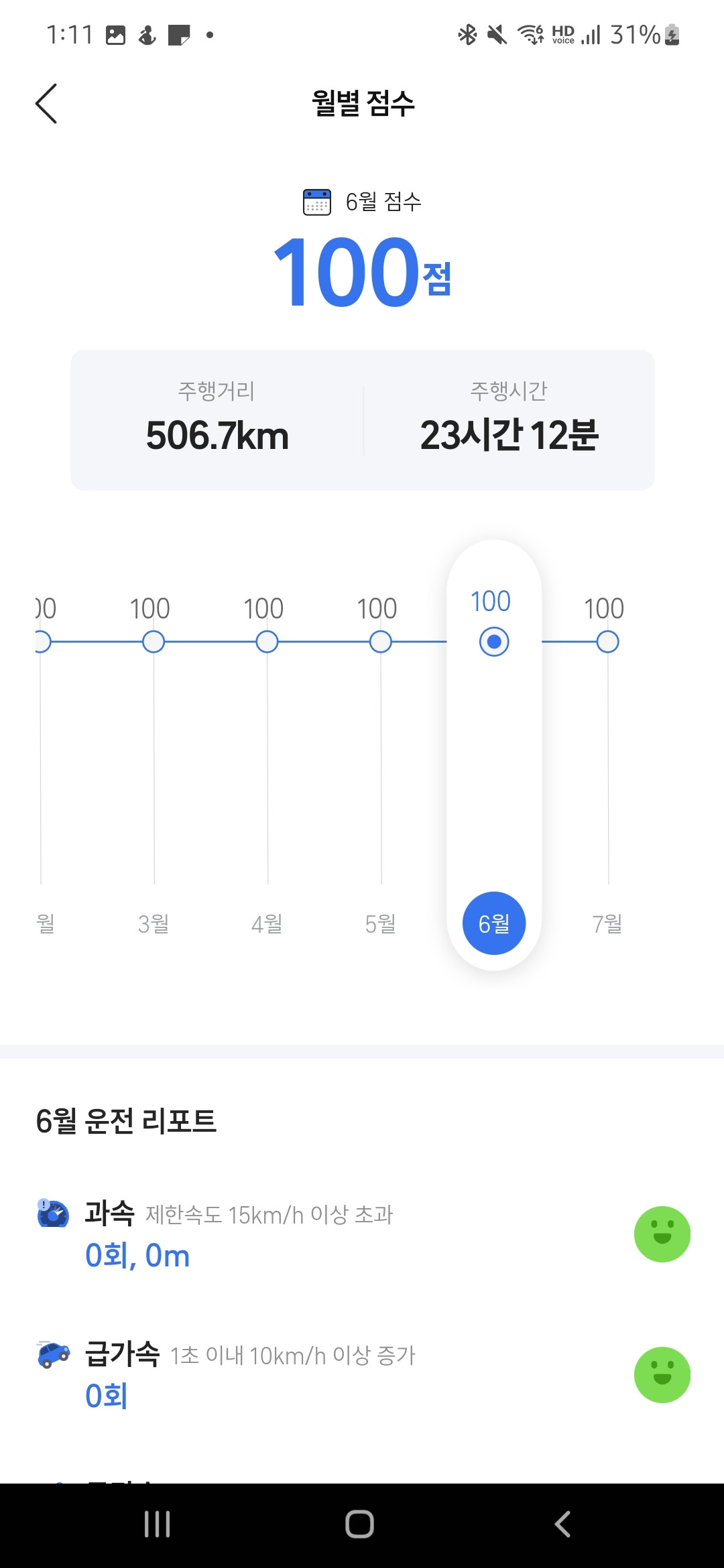Go back using the left chevron arrow
The width and height of the screenshot is (724, 1568).
47,104
